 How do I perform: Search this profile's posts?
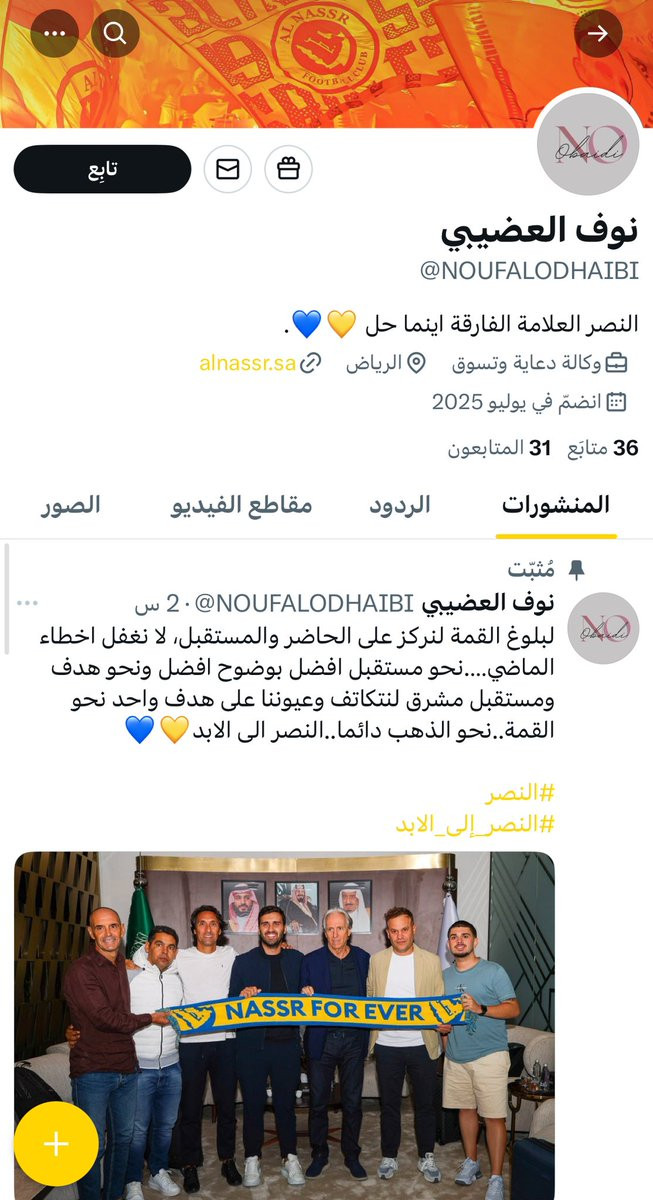[115, 34]
